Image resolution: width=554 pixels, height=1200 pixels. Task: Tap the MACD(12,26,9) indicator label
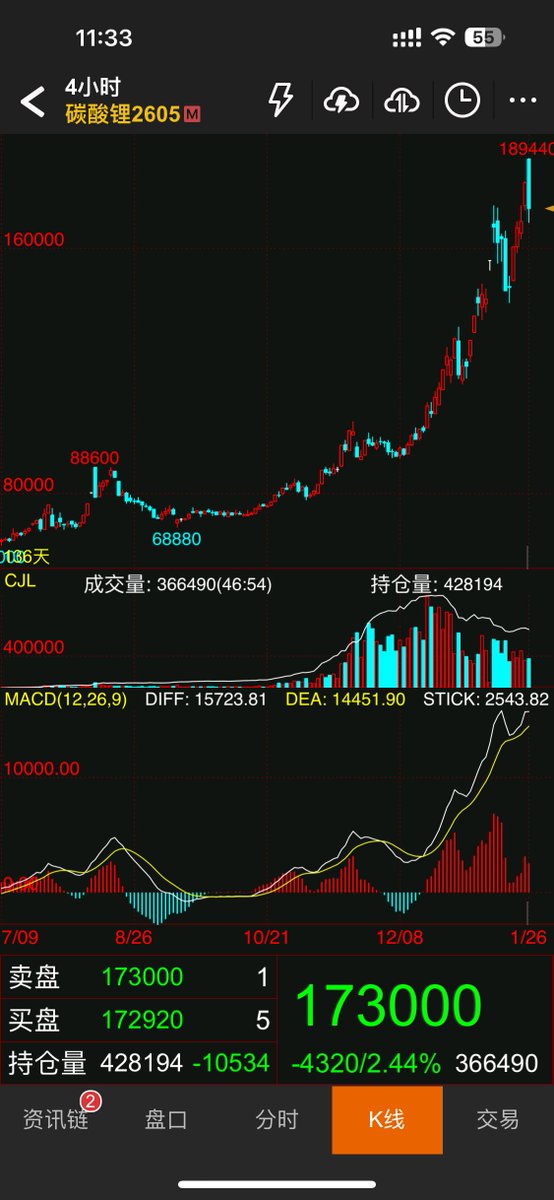pyautogui.click(x=66, y=699)
